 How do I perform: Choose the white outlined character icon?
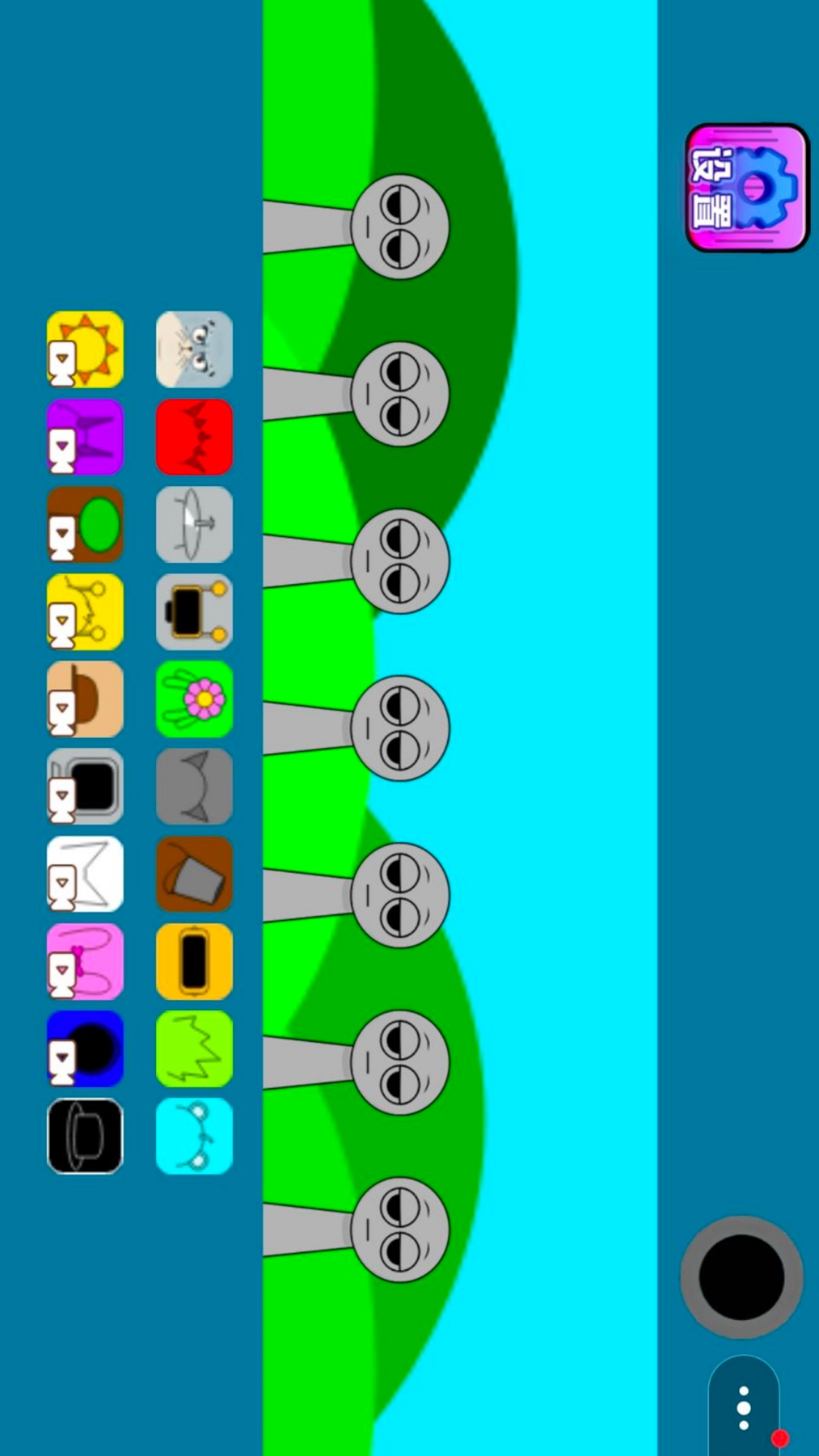[x=85, y=874]
